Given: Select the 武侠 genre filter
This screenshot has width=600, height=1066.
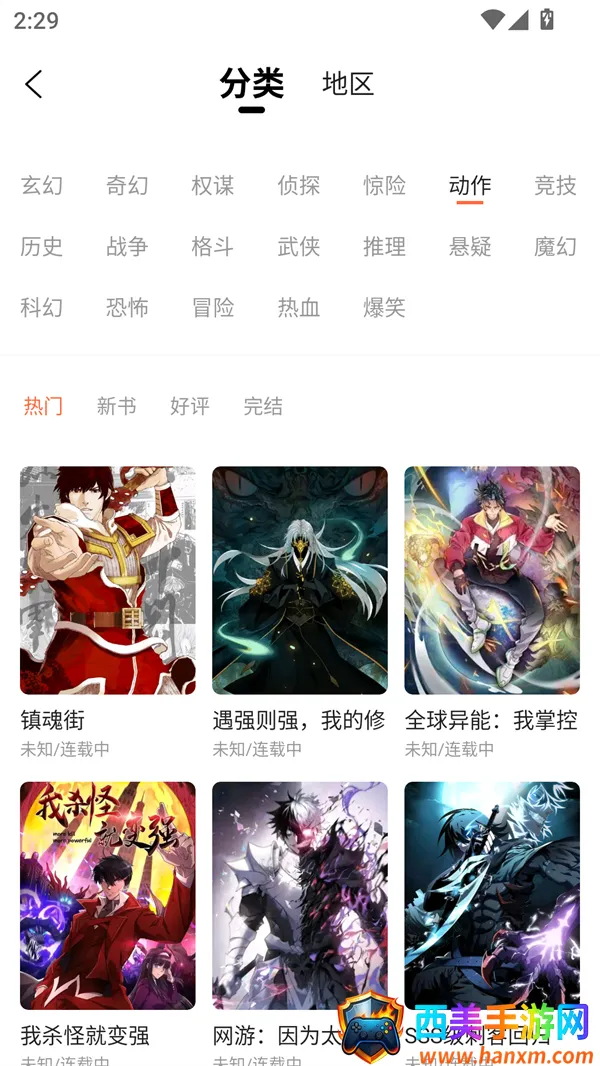Looking at the screenshot, I should 299,246.
